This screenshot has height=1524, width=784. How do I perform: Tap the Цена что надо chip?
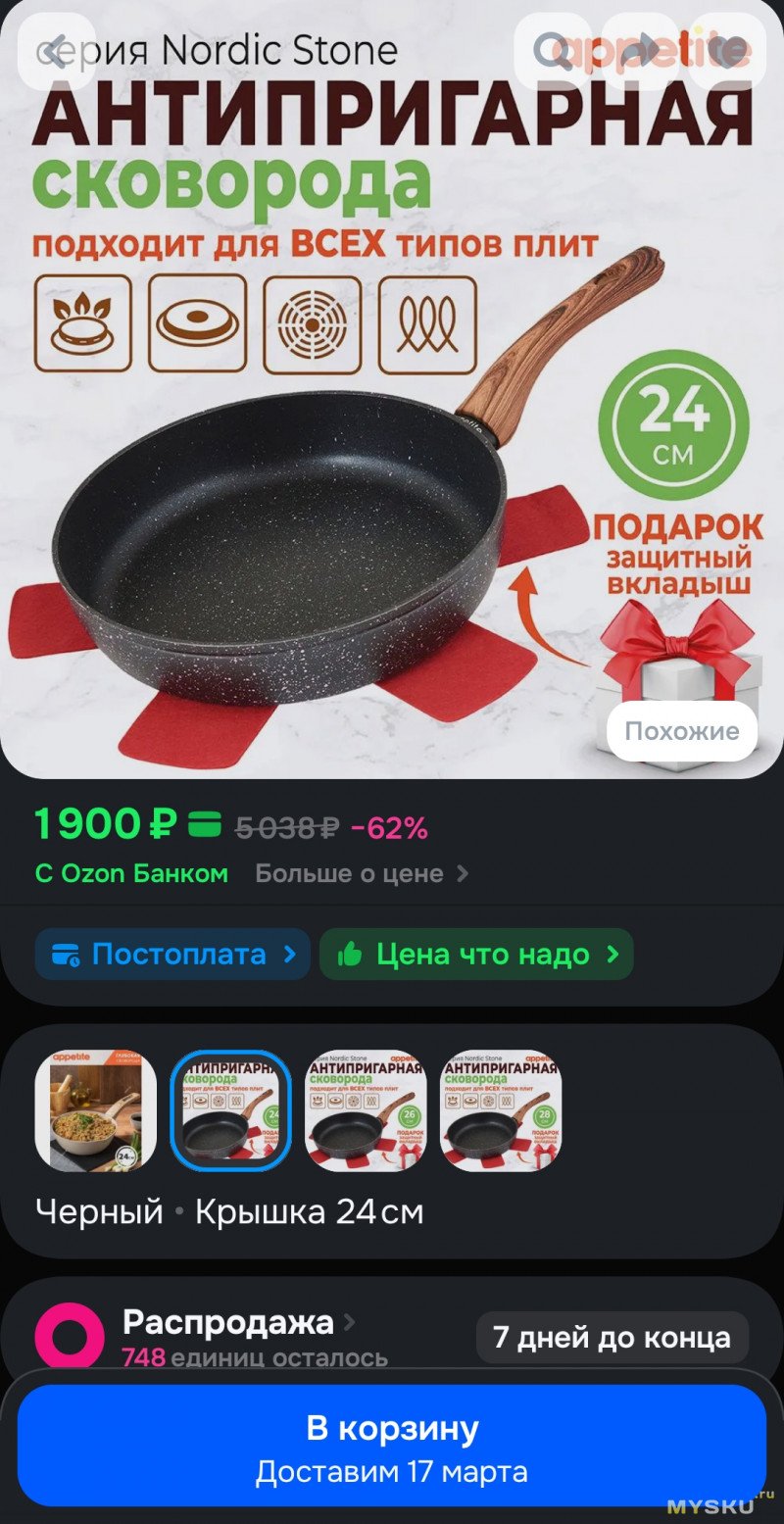tap(476, 955)
